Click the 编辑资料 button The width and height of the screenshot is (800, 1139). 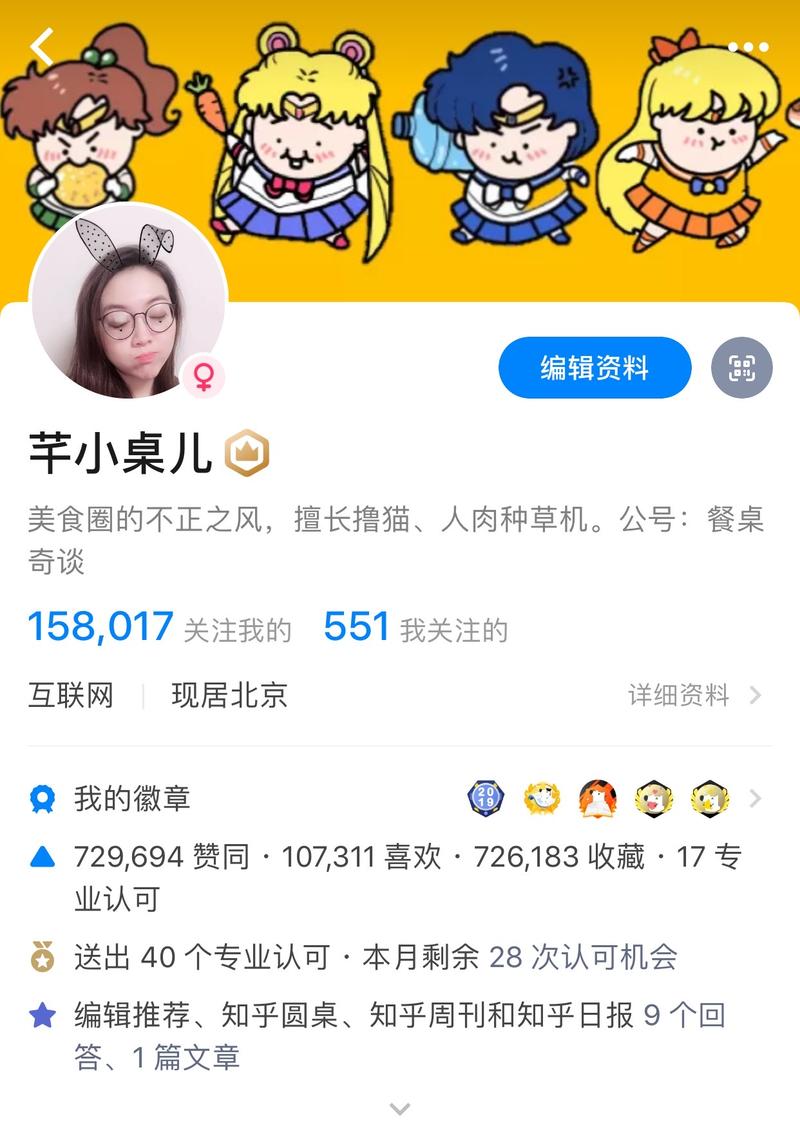(x=594, y=368)
